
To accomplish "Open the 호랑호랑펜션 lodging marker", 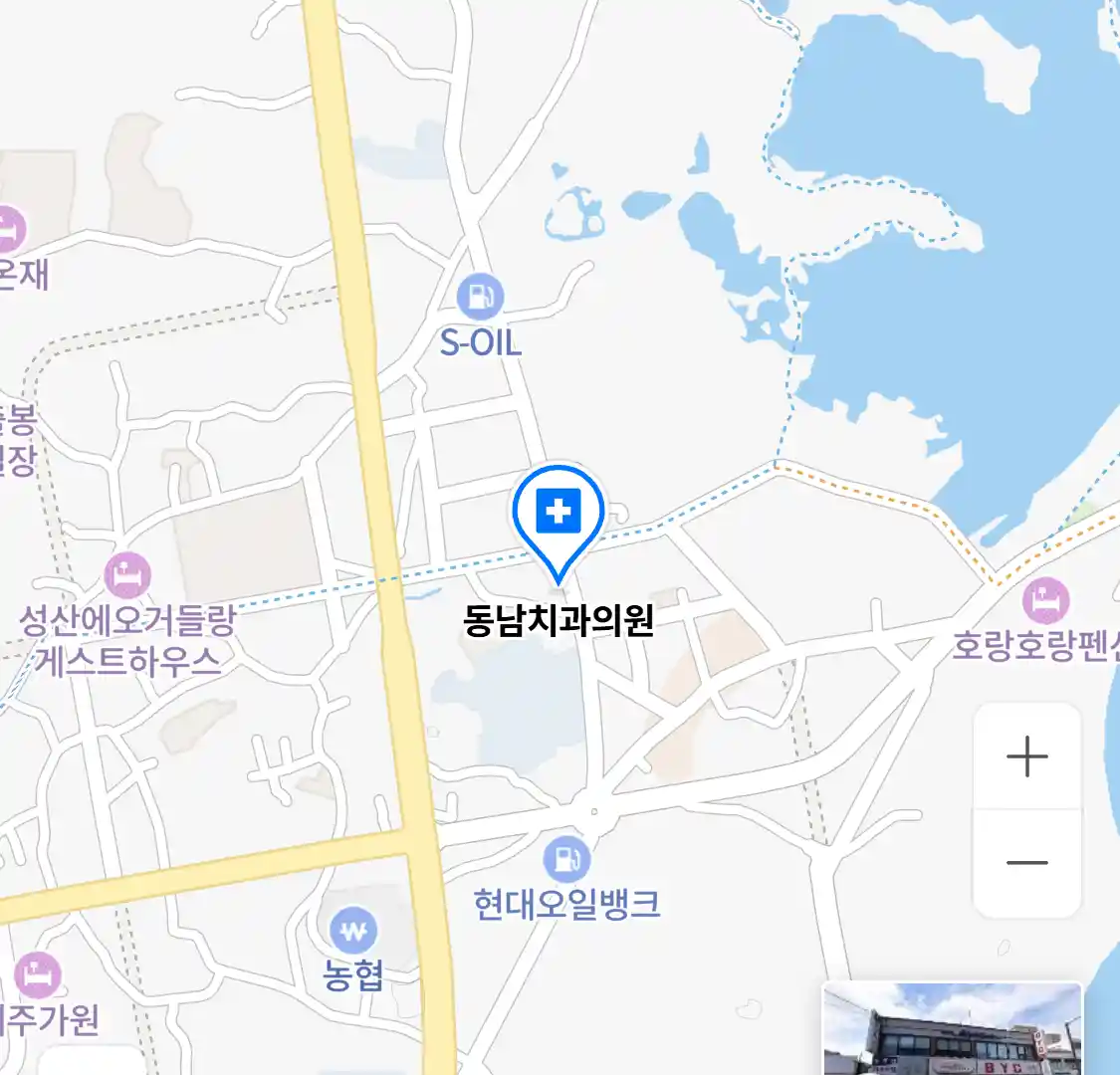I will coord(1045,601).
